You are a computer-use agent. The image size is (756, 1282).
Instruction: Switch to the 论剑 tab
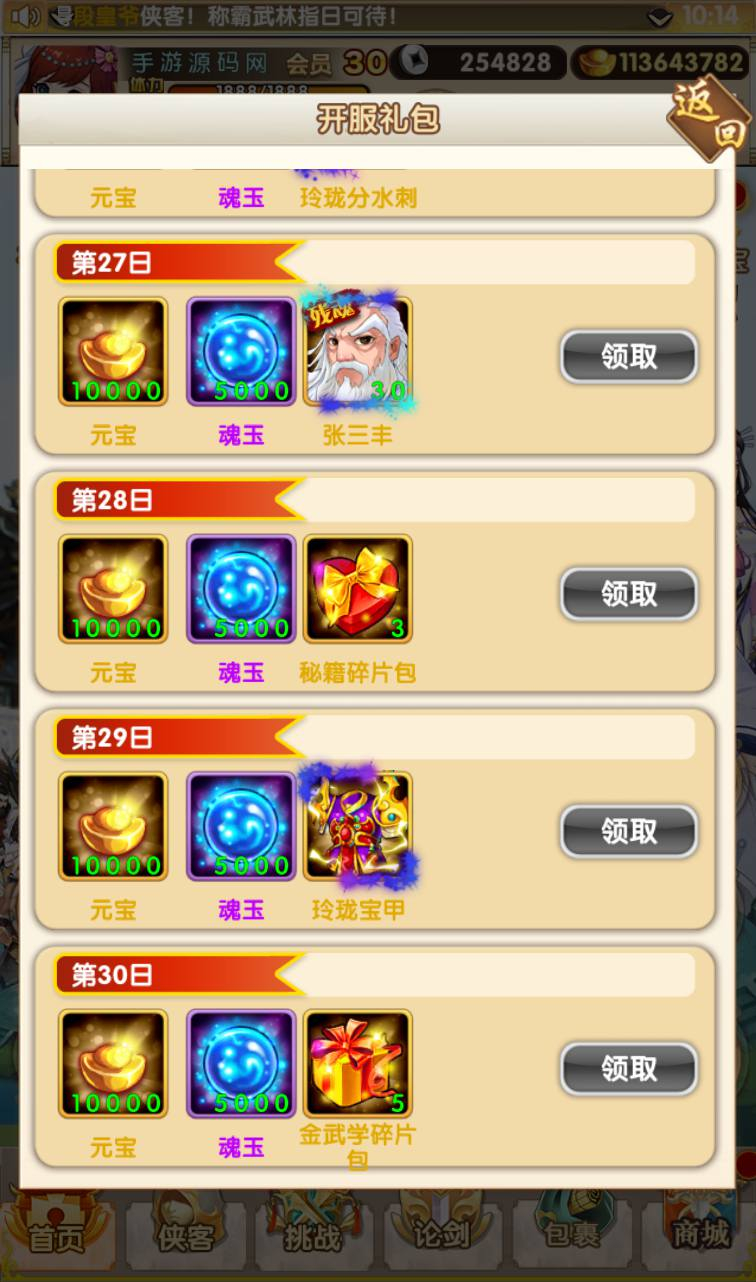(x=442, y=1236)
